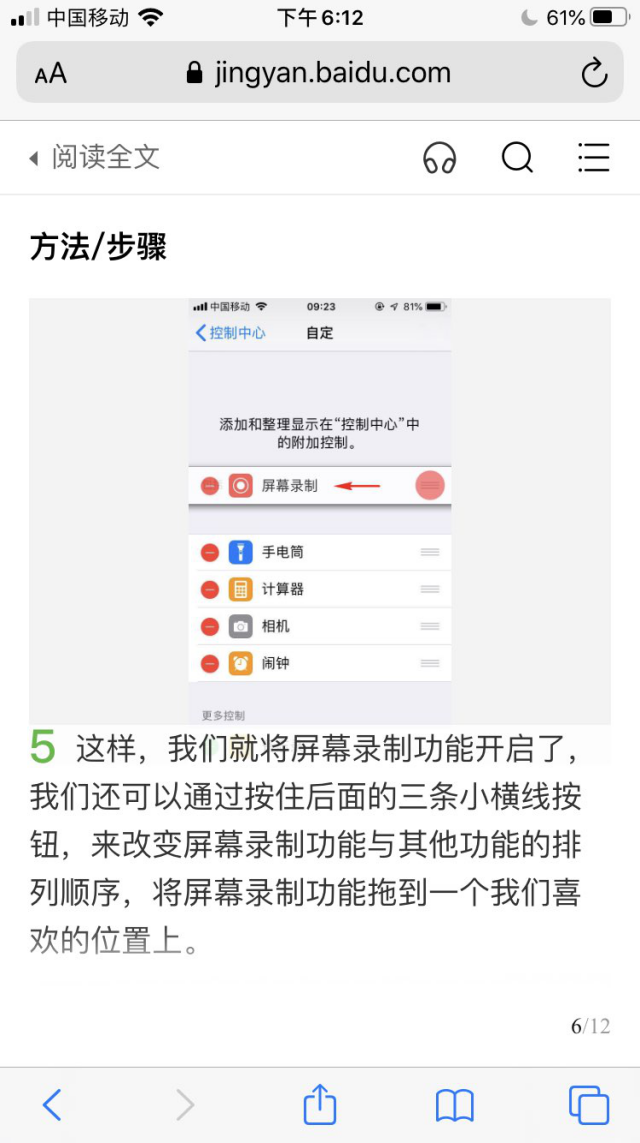This screenshot has height=1143, width=640.
Task: Show all open Safari tabs
Action: [x=588, y=1104]
